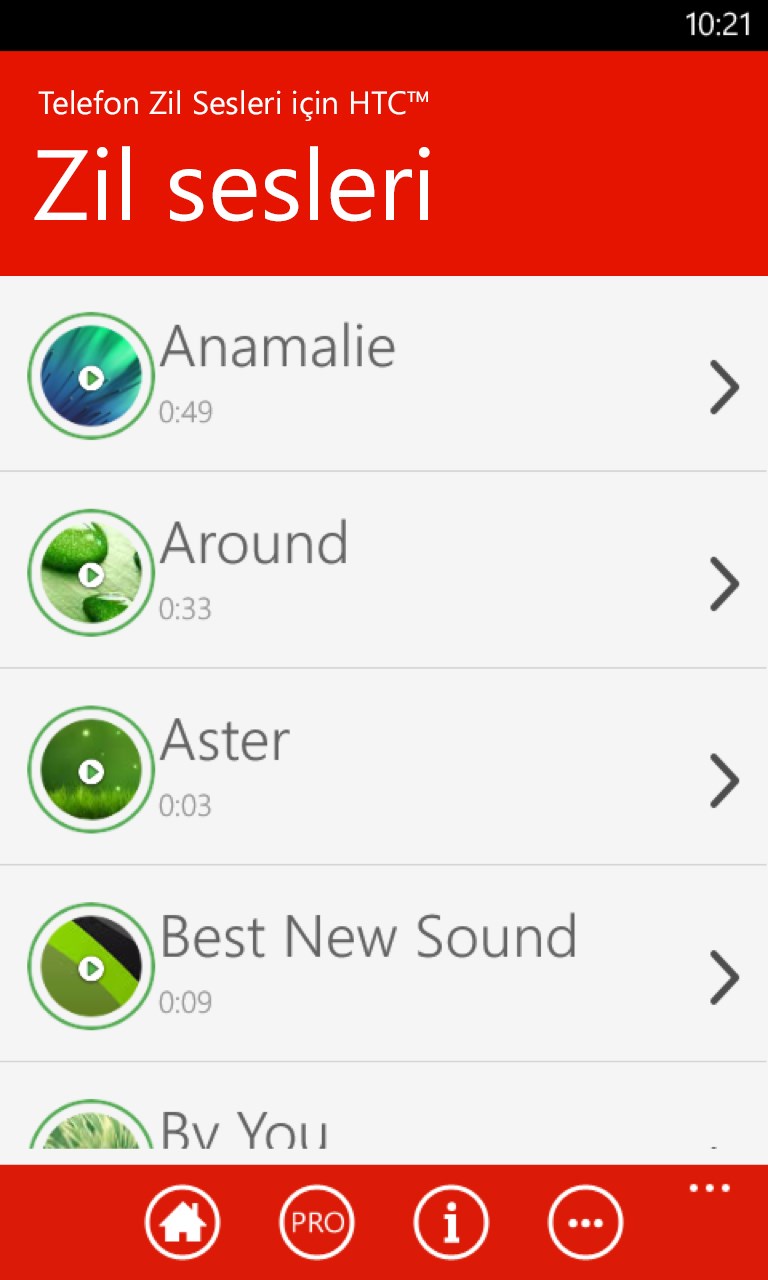Play the Aster ringtone preview

coord(91,771)
